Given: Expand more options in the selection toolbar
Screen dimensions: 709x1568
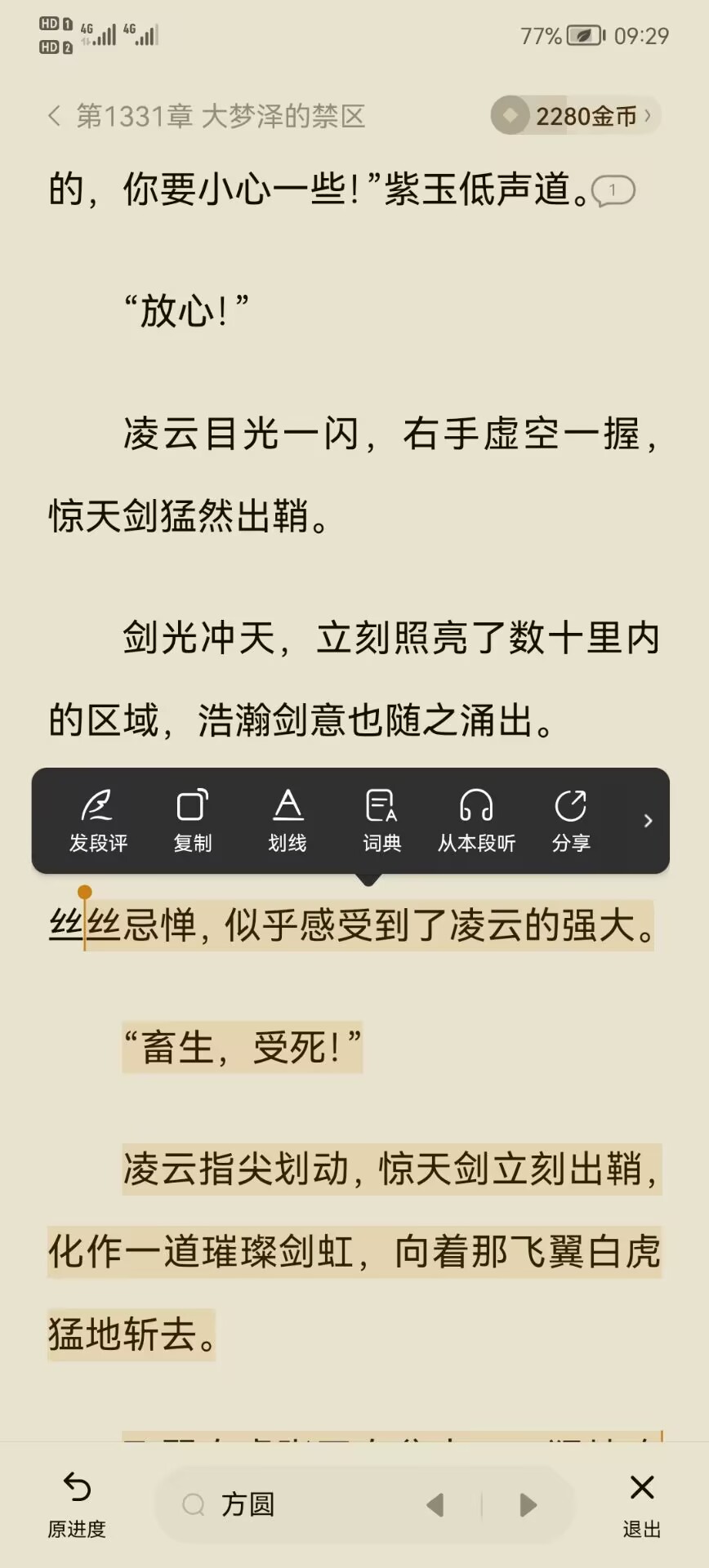Looking at the screenshot, I should tap(648, 821).
